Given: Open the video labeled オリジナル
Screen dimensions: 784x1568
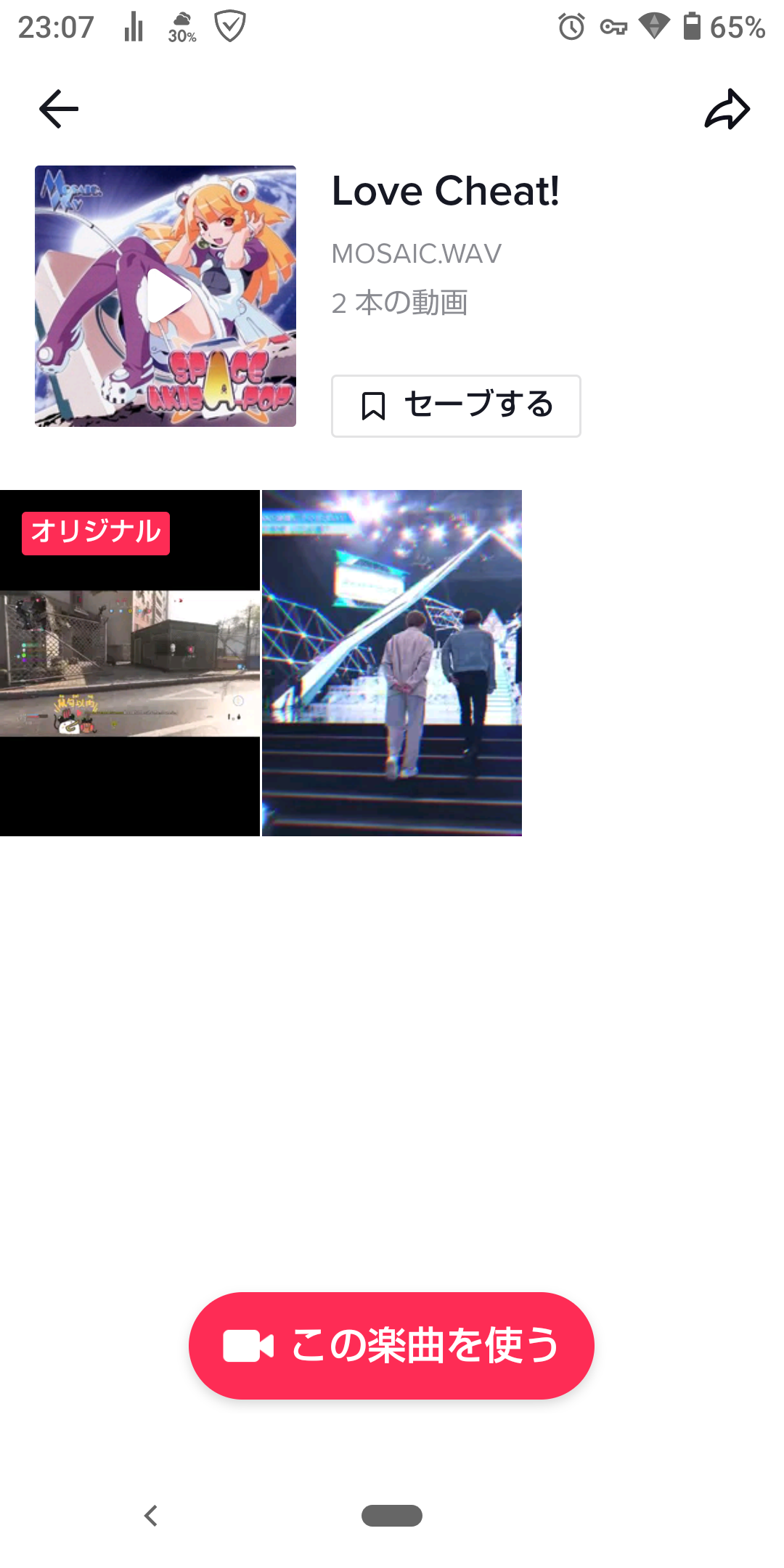Looking at the screenshot, I should coord(130,663).
